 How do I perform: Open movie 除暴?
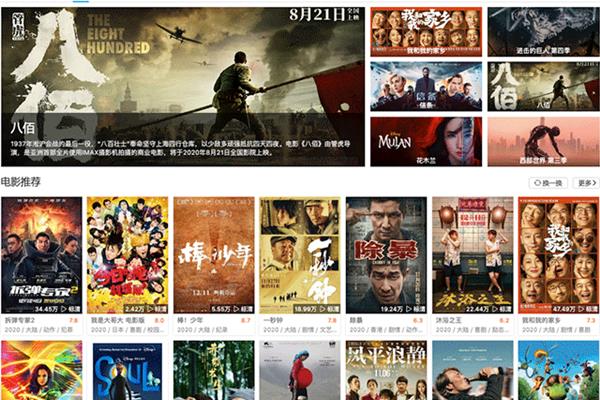(386, 255)
